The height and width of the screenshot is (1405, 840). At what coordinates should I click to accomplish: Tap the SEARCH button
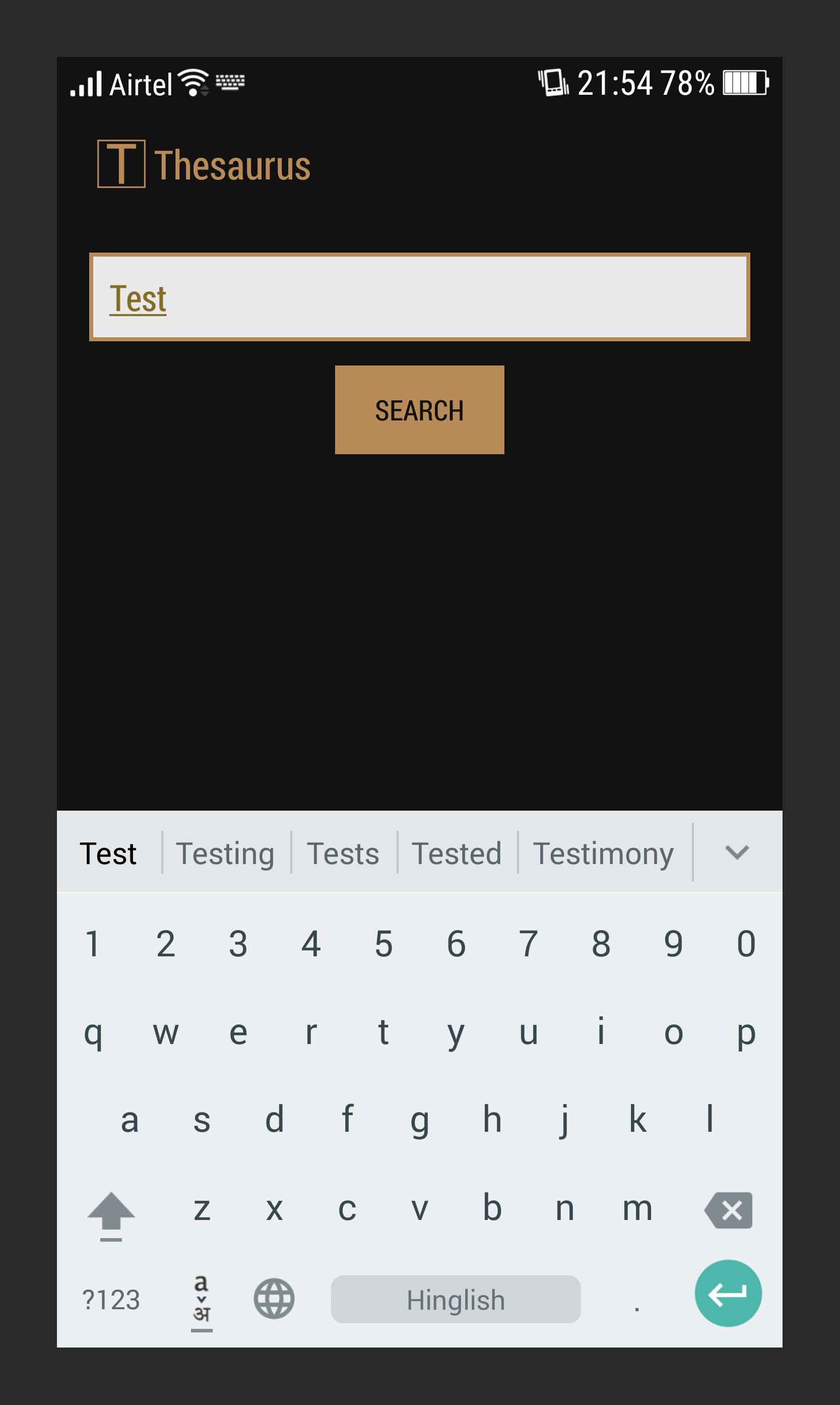419,409
